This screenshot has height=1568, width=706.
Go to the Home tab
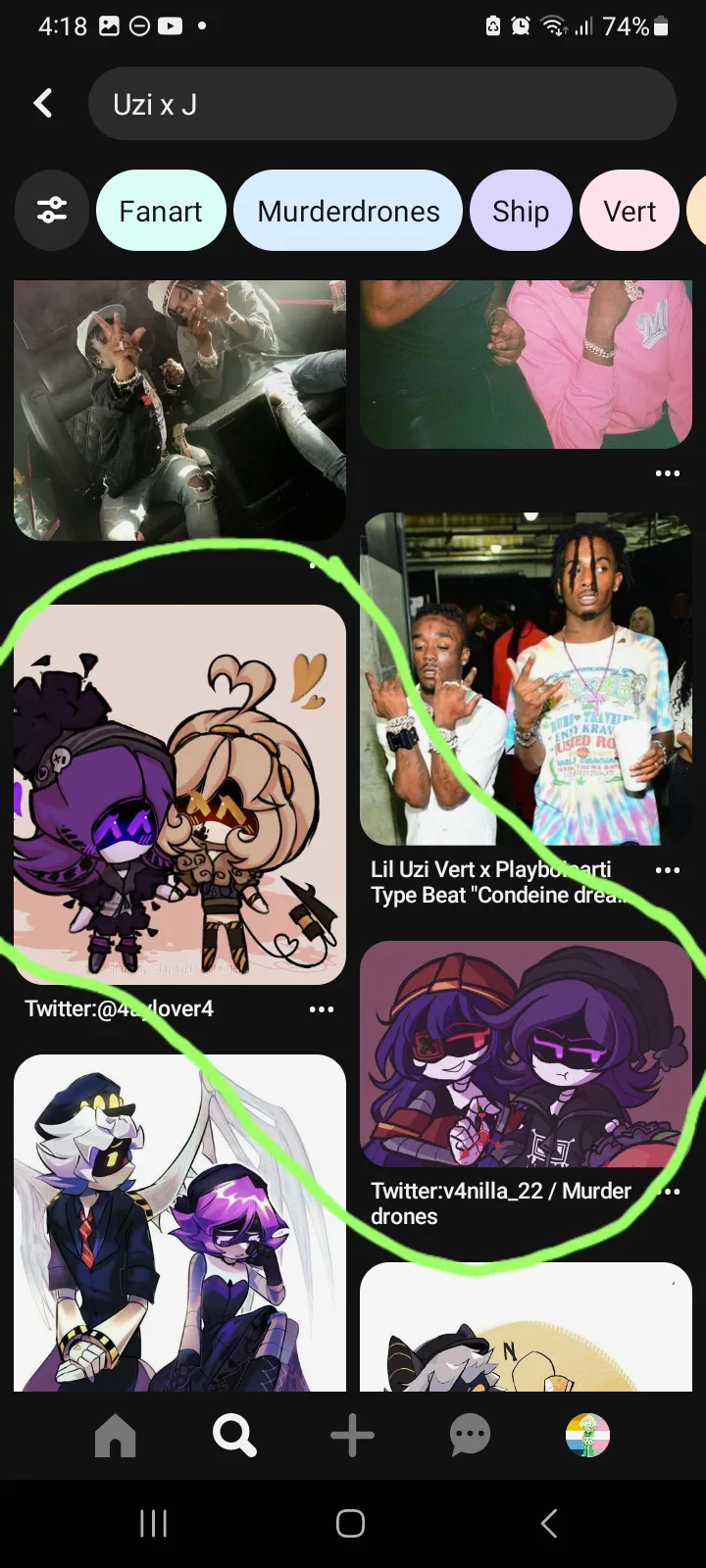[x=116, y=1437]
